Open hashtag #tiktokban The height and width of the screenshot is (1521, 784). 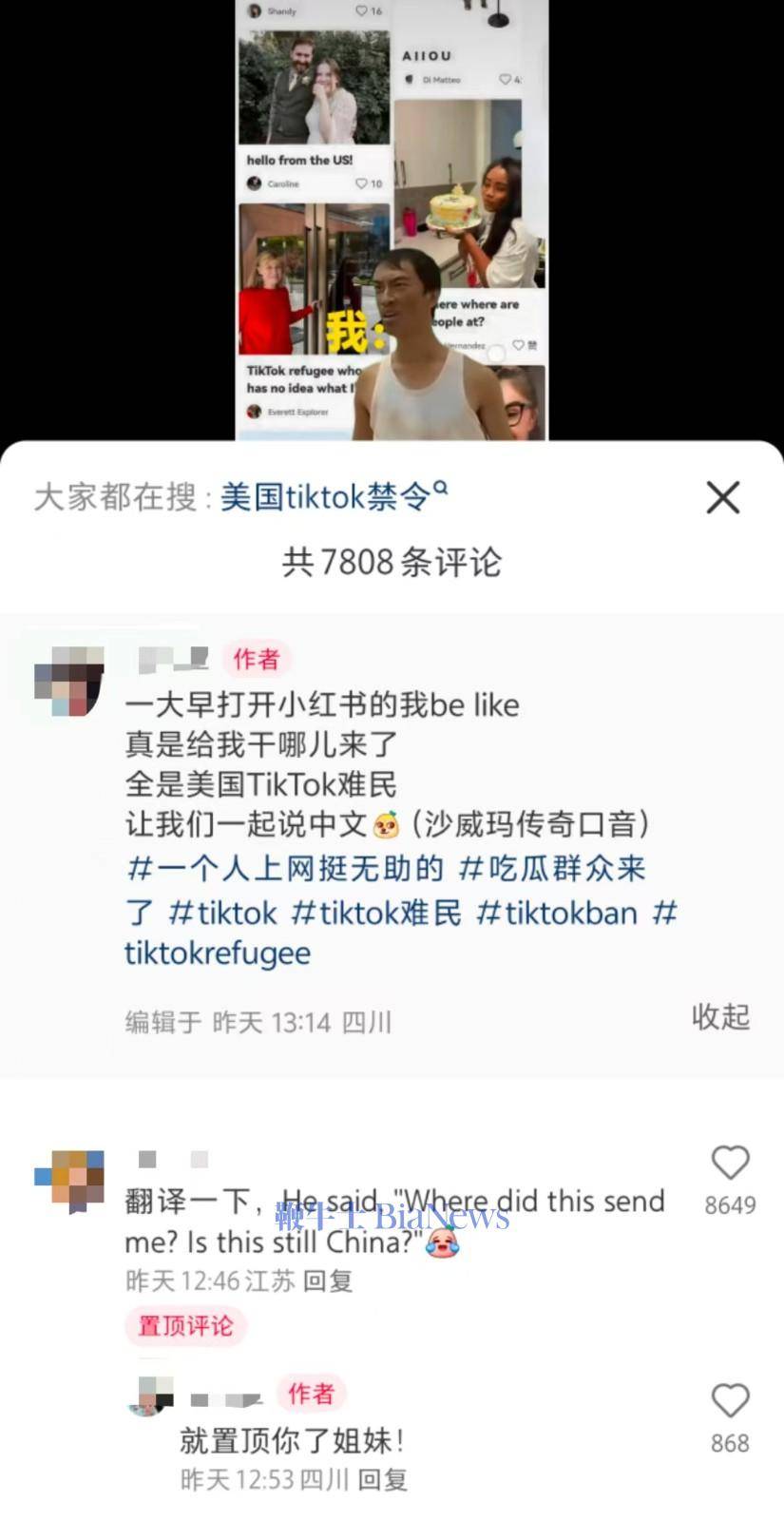(x=556, y=913)
